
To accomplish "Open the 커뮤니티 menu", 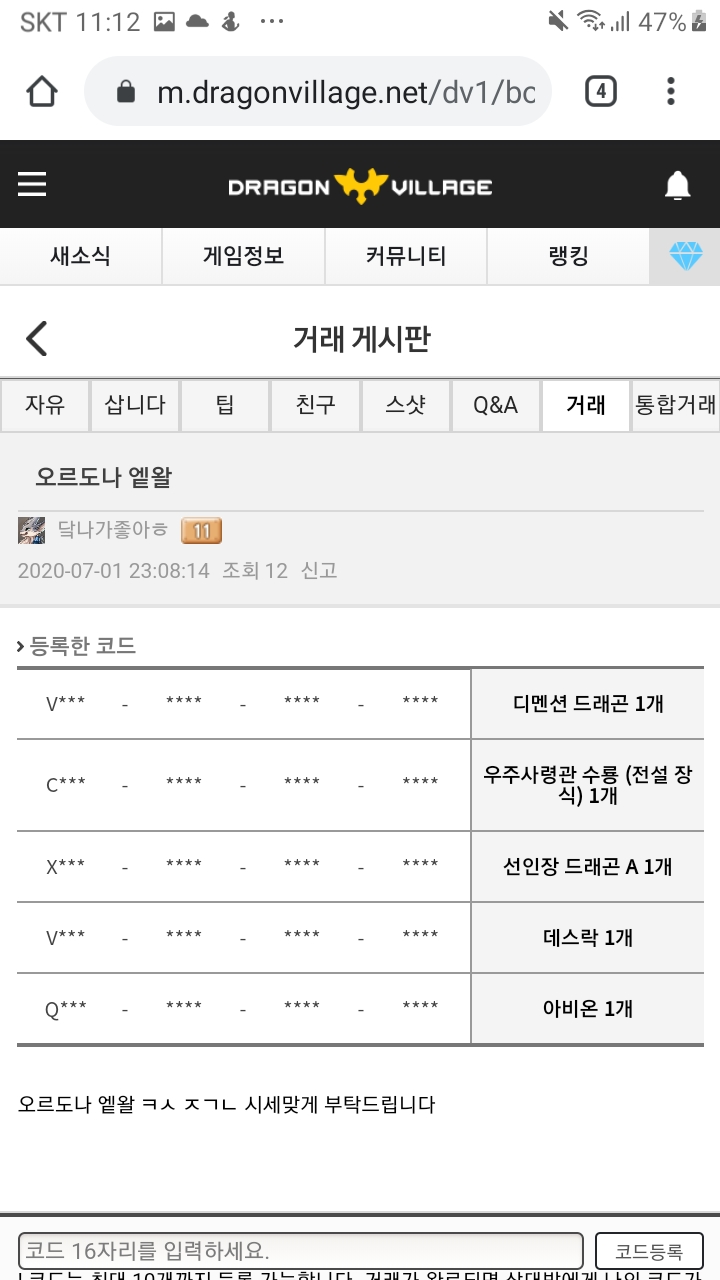I will point(405,256).
